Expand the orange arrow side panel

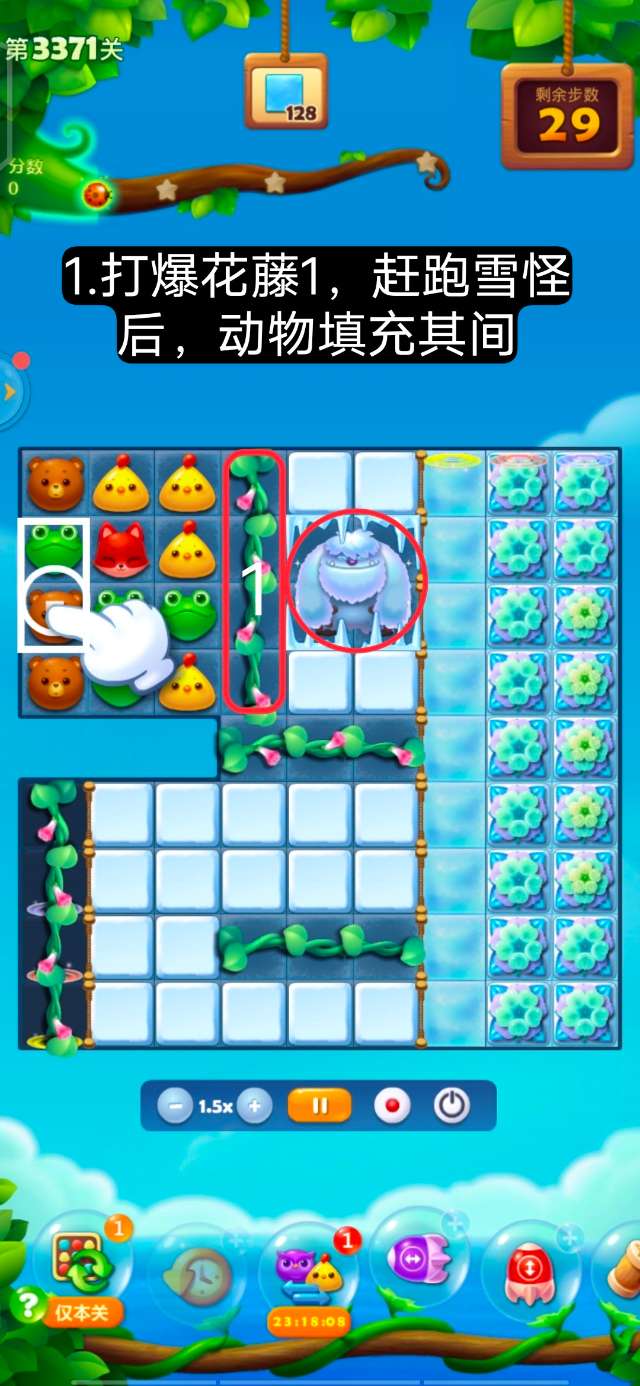(x=9, y=392)
